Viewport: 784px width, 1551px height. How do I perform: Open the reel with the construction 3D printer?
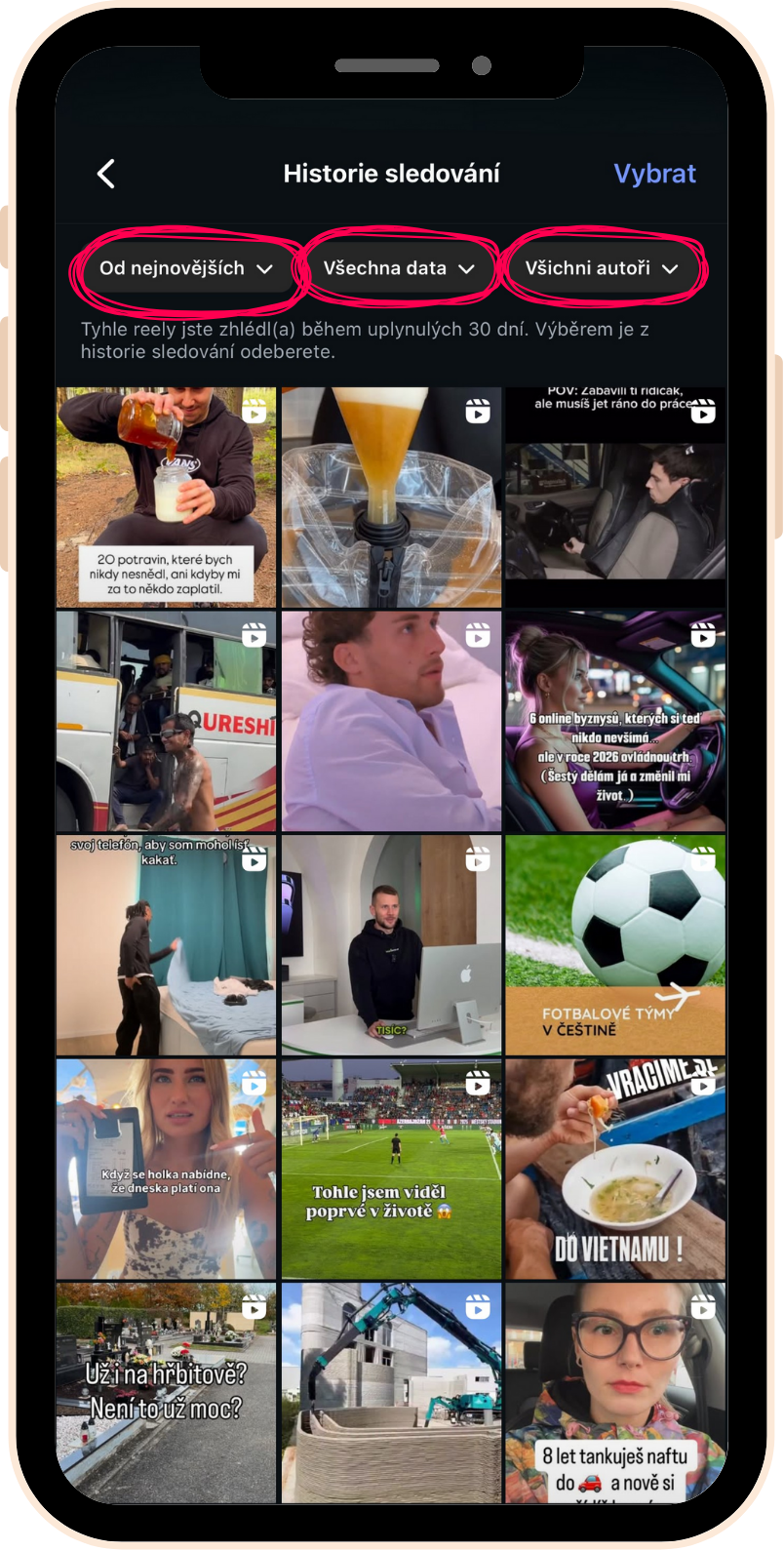pyautogui.click(x=391, y=1393)
